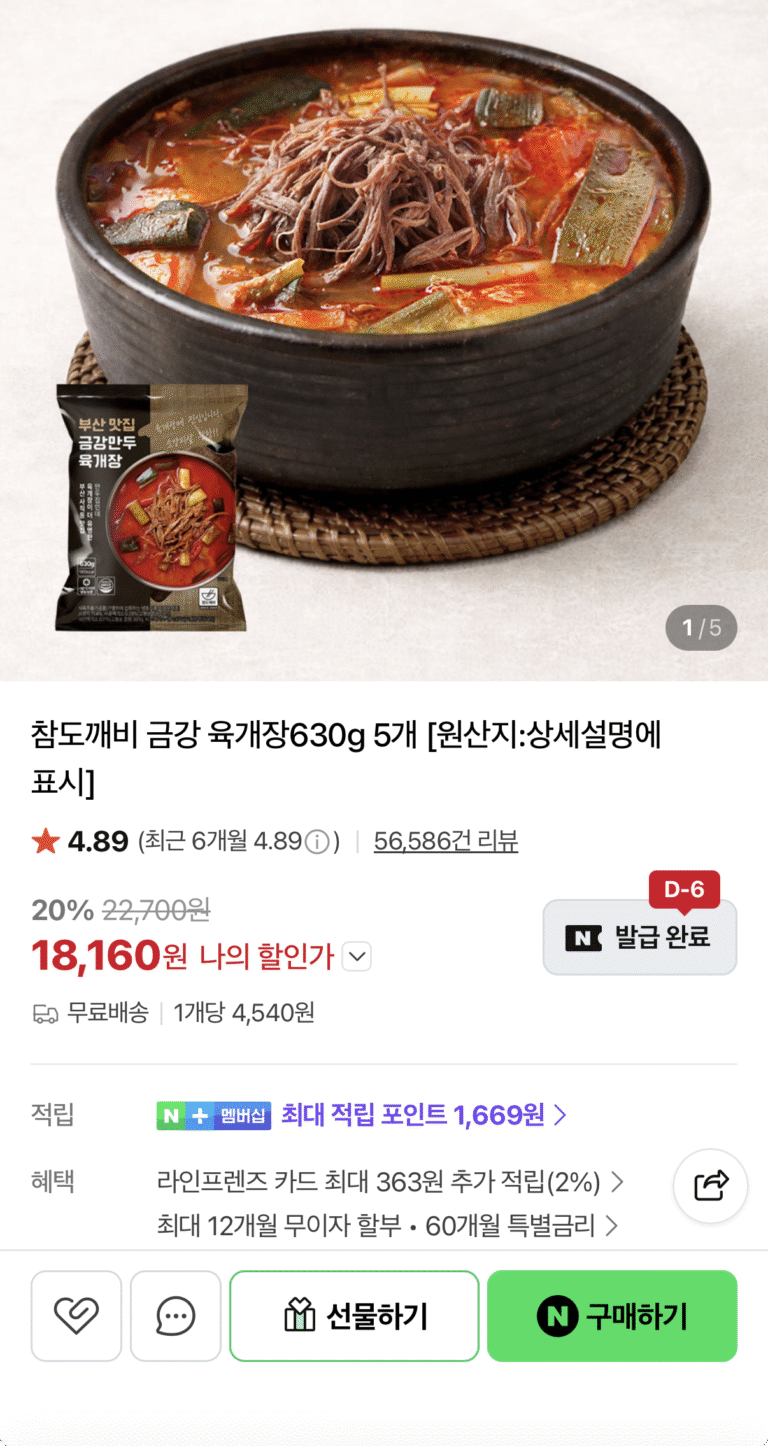This screenshot has height=1446, width=768.
Task: Tap the green 구매하기 button
Action: (x=612, y=1316)
